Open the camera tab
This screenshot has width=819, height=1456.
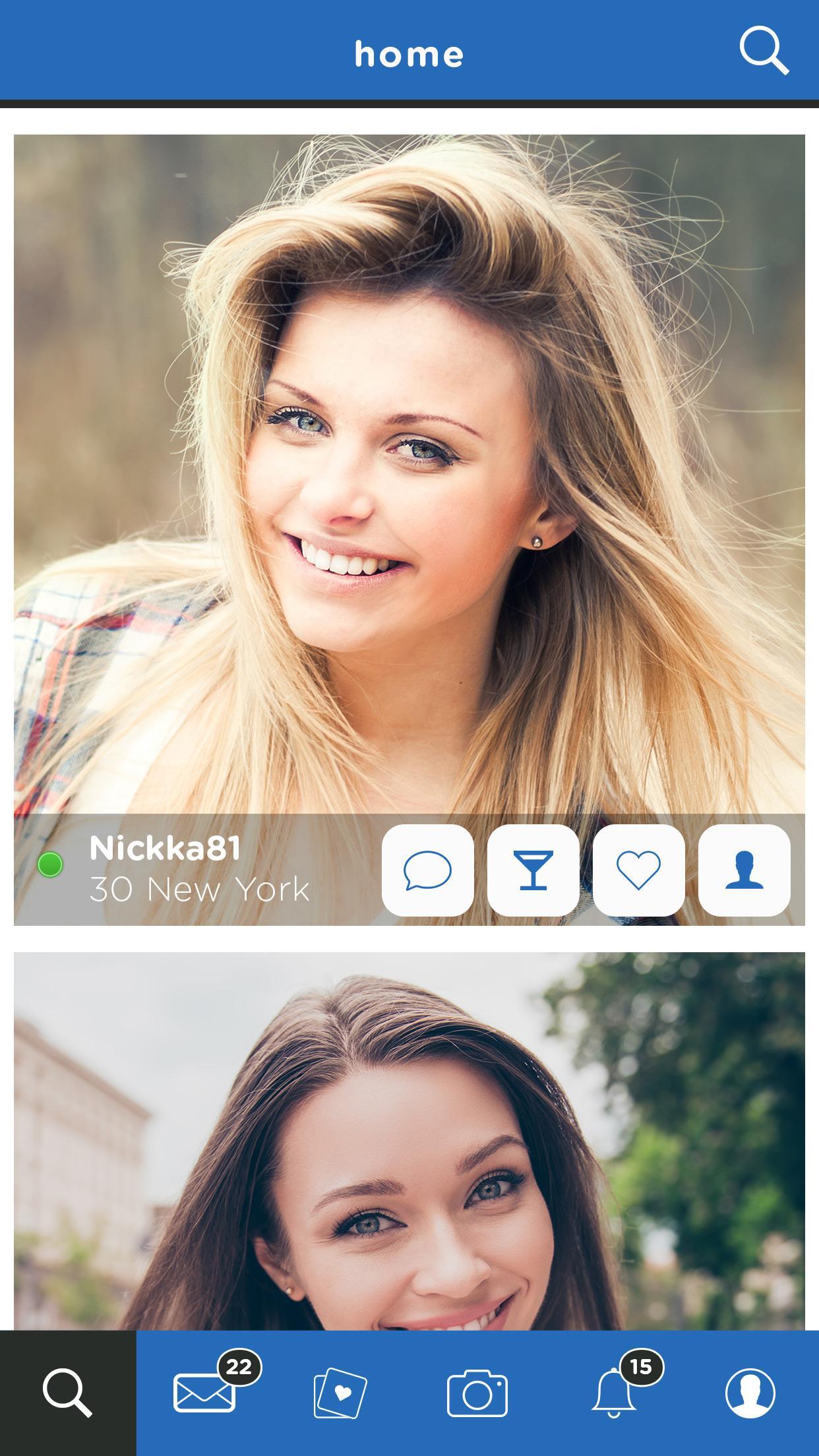[477, 1393]
